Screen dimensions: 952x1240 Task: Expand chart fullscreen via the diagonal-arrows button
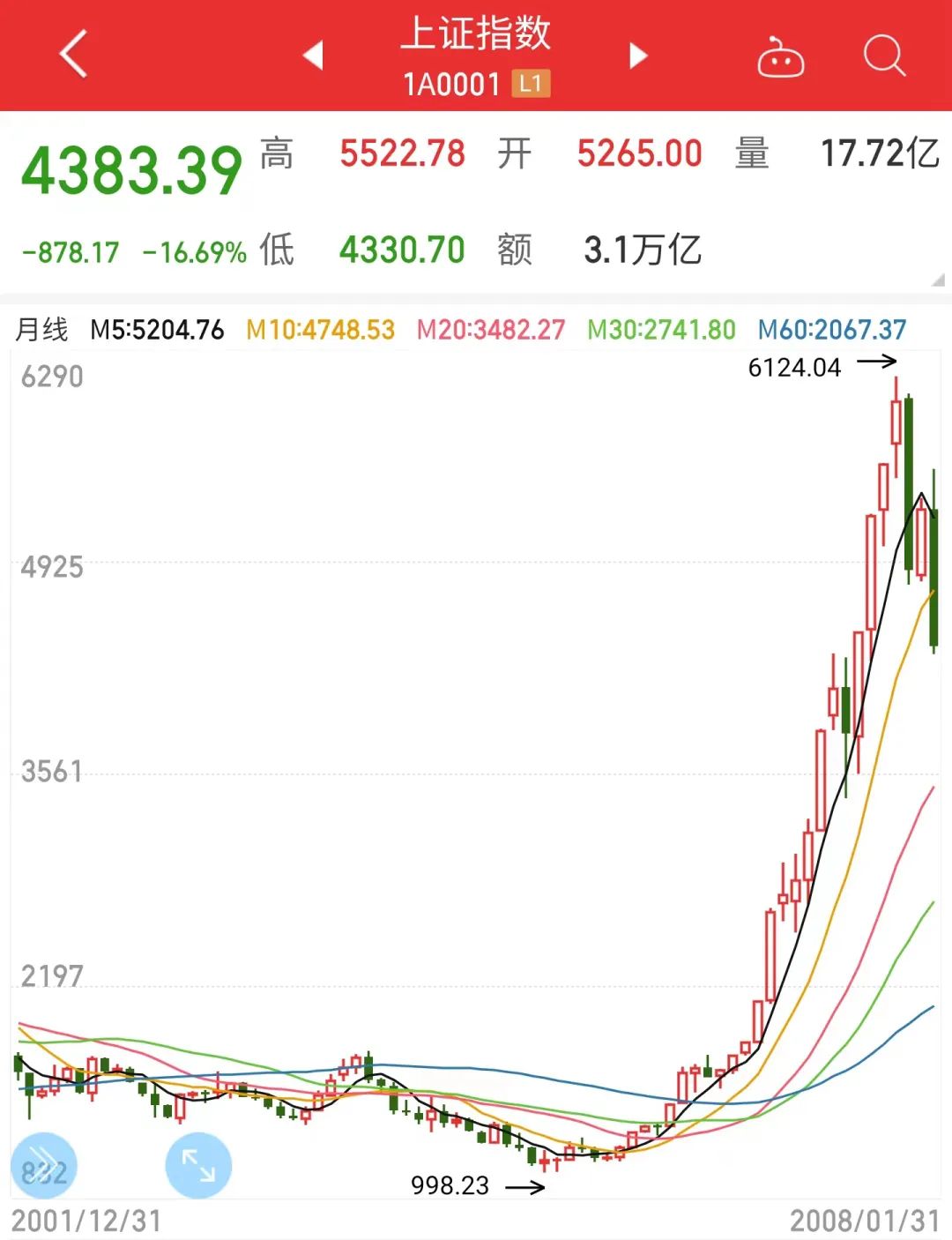(x=198, y=1164)
